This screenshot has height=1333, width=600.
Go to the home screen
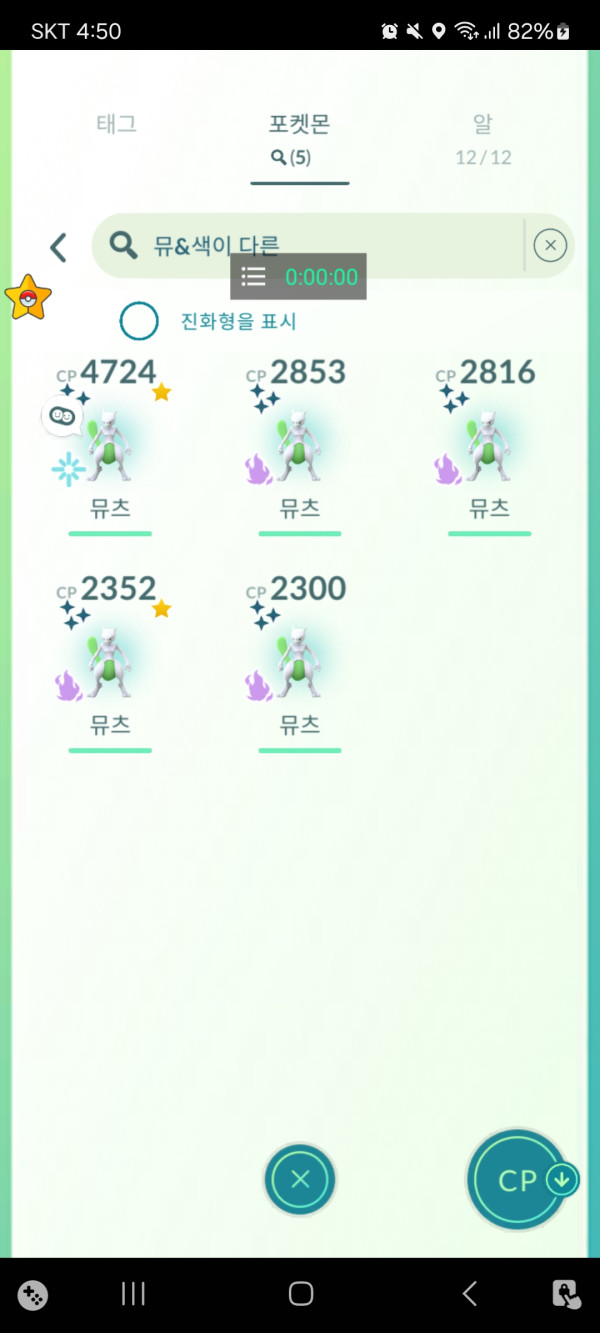click(300, 1294)
